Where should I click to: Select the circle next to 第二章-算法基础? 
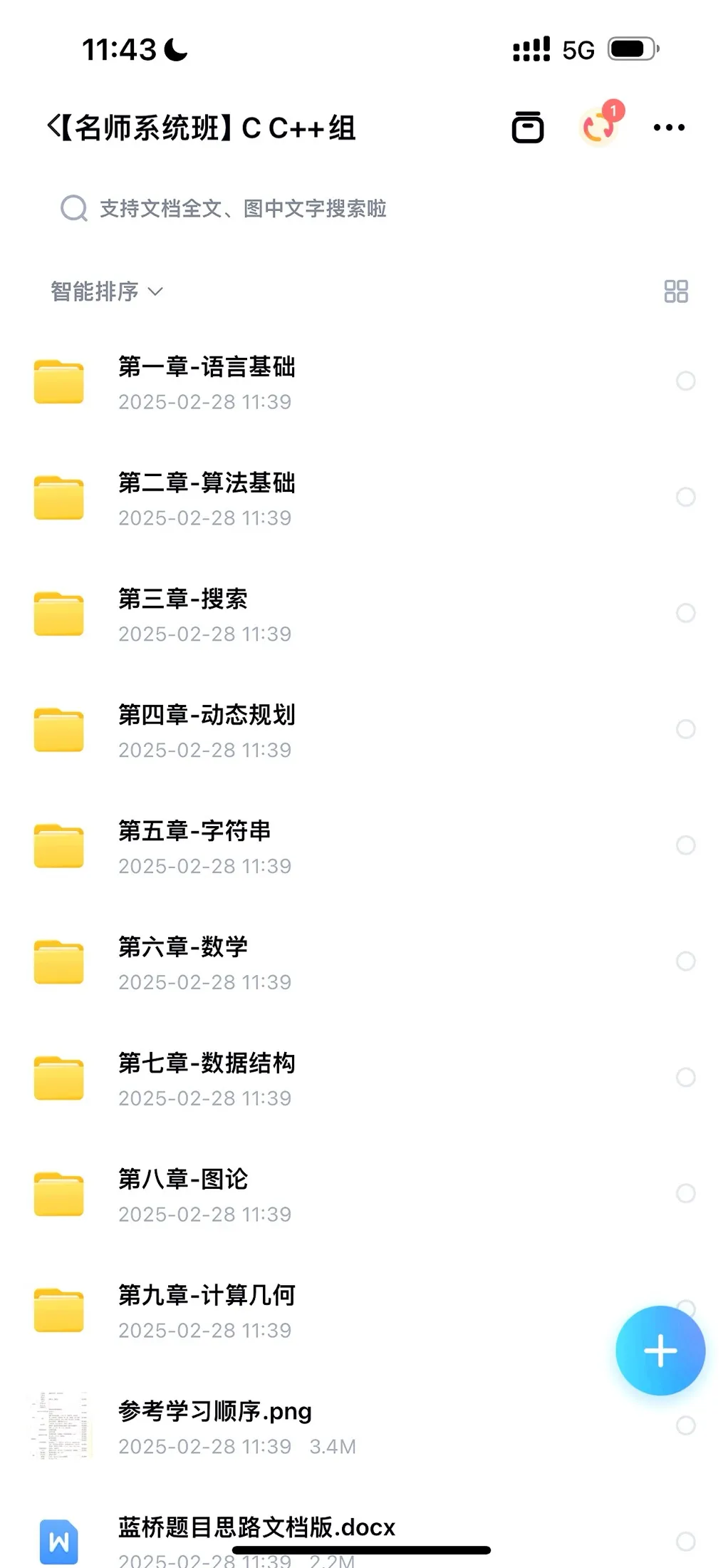coord(686,497)
